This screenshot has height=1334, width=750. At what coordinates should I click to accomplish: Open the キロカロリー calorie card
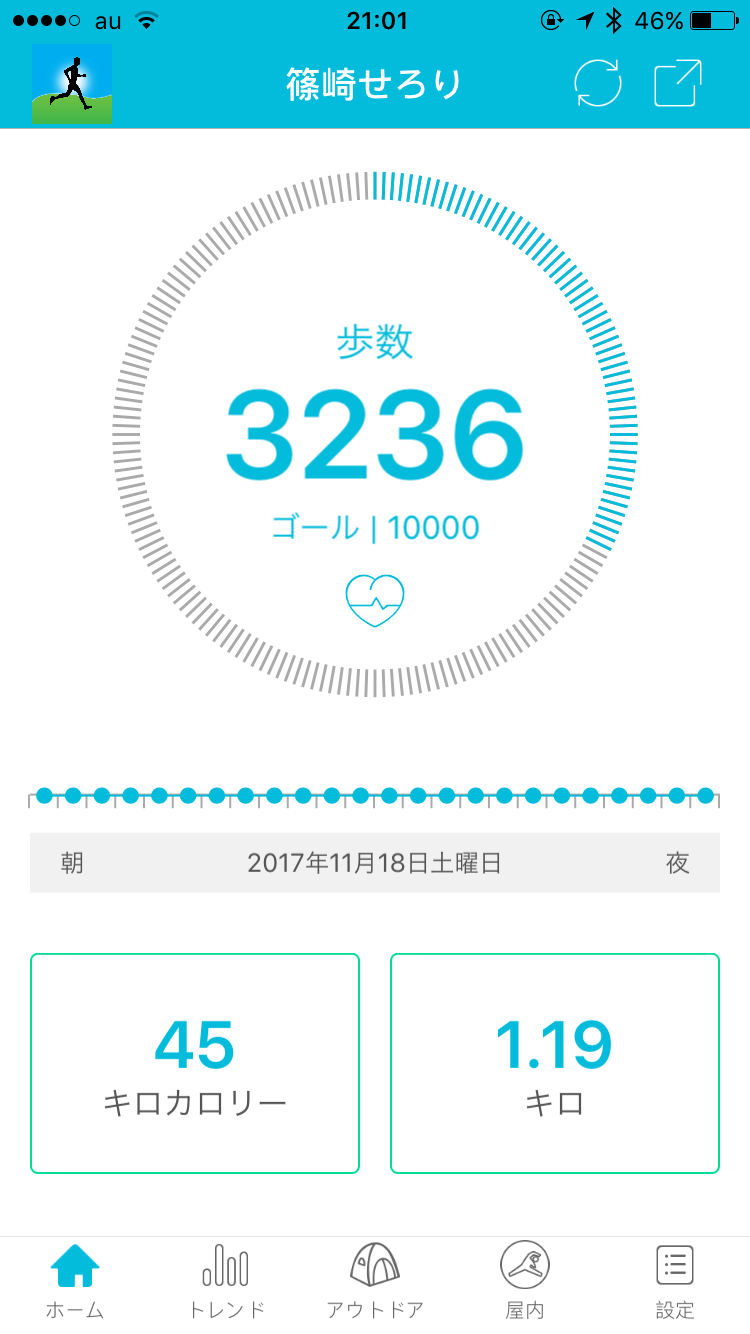195,1063
